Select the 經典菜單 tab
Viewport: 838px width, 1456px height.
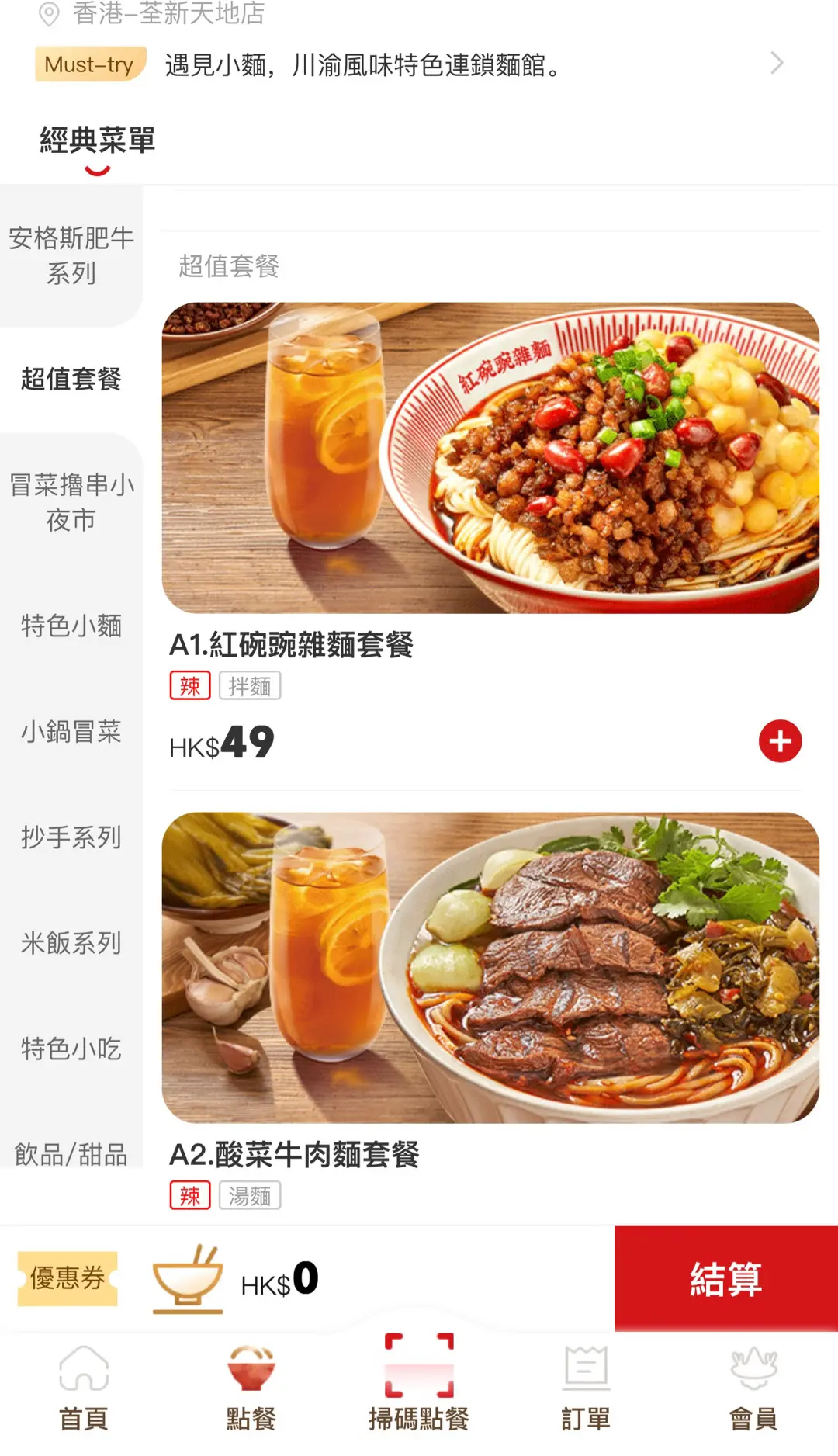98,141
